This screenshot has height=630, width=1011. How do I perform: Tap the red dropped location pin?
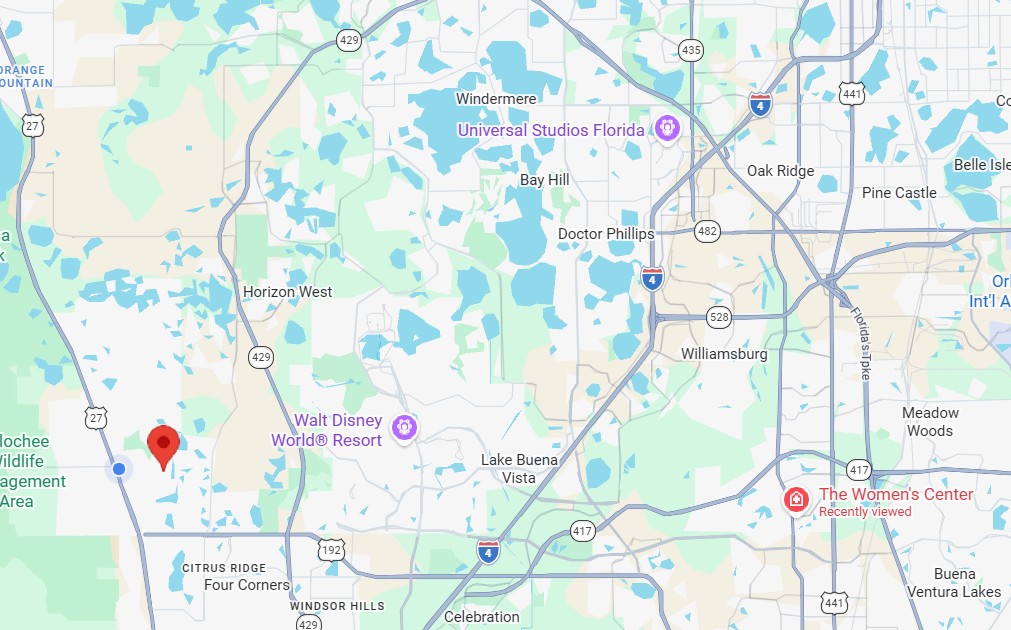[x=163, y=444]
